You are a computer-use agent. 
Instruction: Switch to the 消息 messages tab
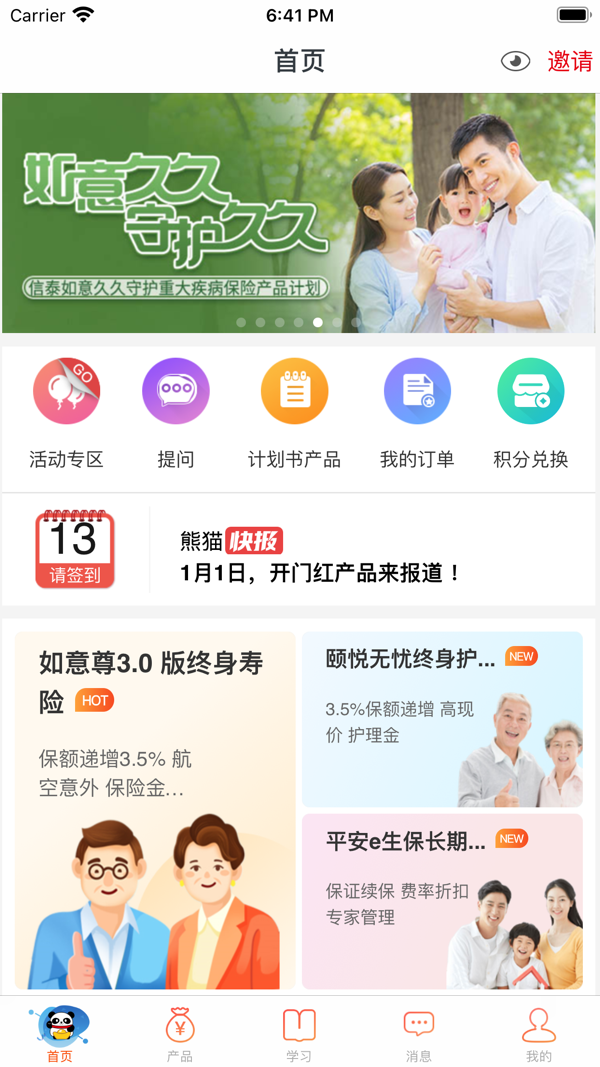419,1034
